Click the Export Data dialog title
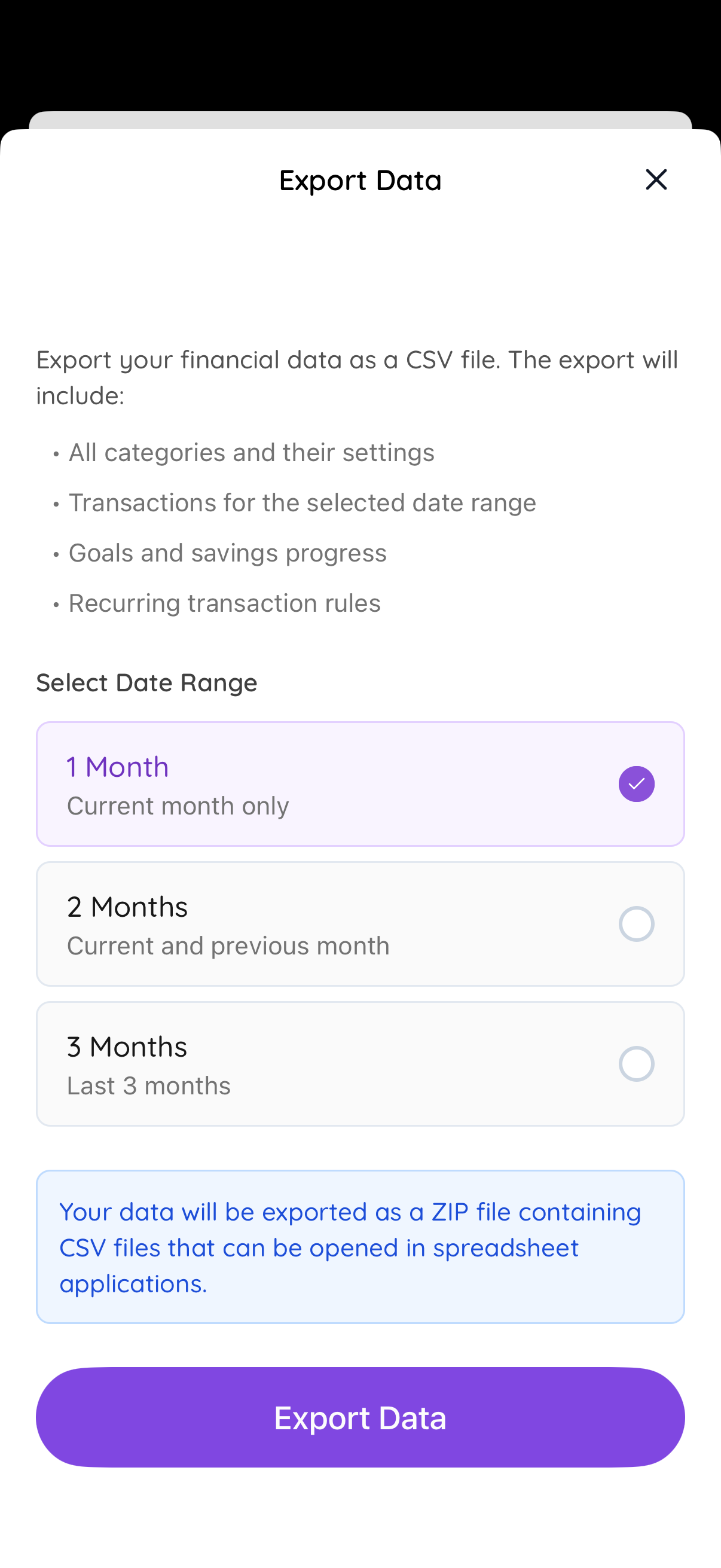This screenshot has height=1568, width=721. point(360,179)
